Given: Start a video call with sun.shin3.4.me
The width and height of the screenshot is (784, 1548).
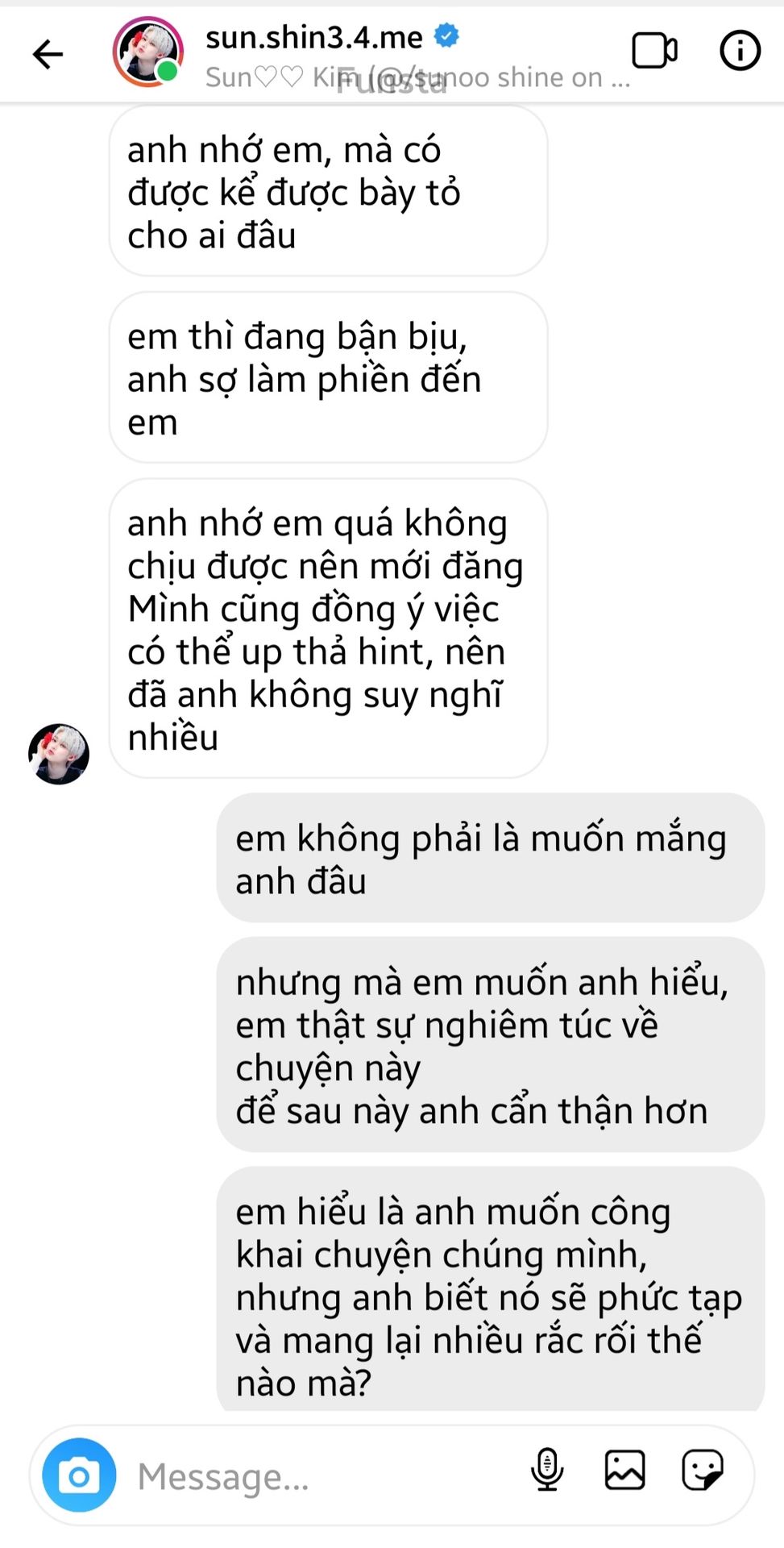Looking at the screenshot, I should 653,52.
